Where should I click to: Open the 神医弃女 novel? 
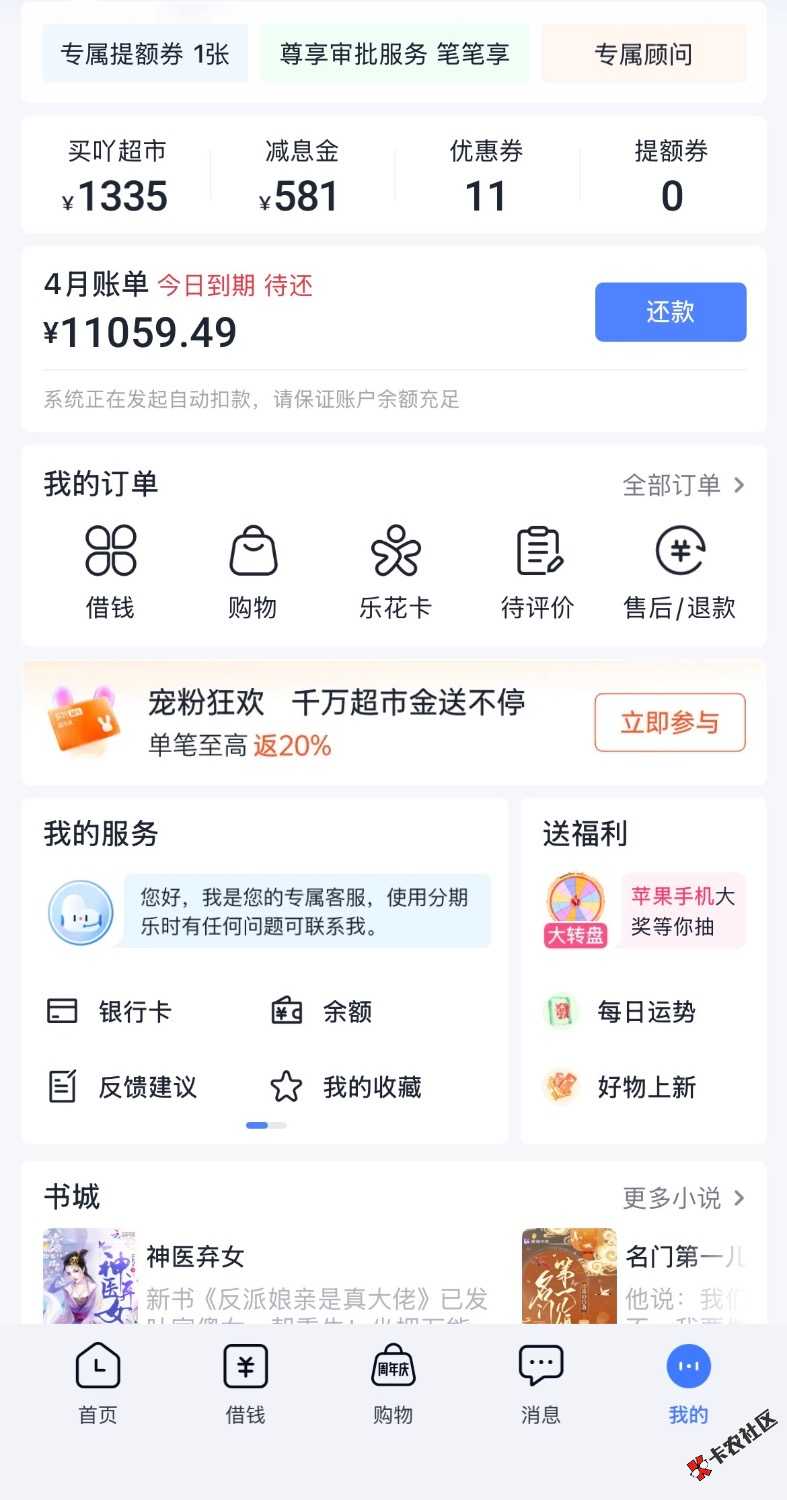pyautogui.click(x=195, y=1257)
